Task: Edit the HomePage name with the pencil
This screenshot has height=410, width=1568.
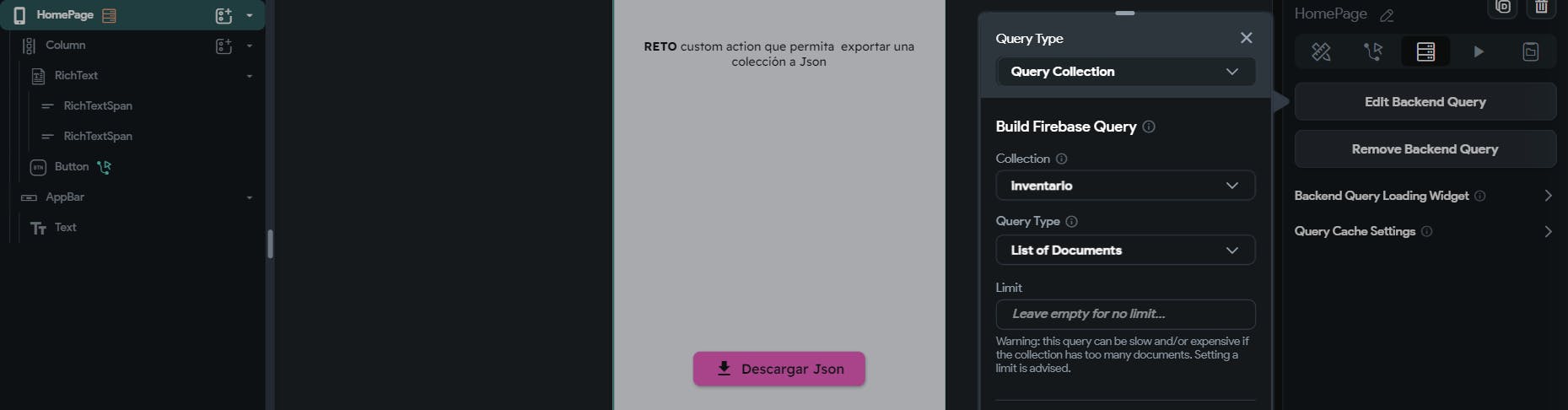Action: tap(1387, 15)
